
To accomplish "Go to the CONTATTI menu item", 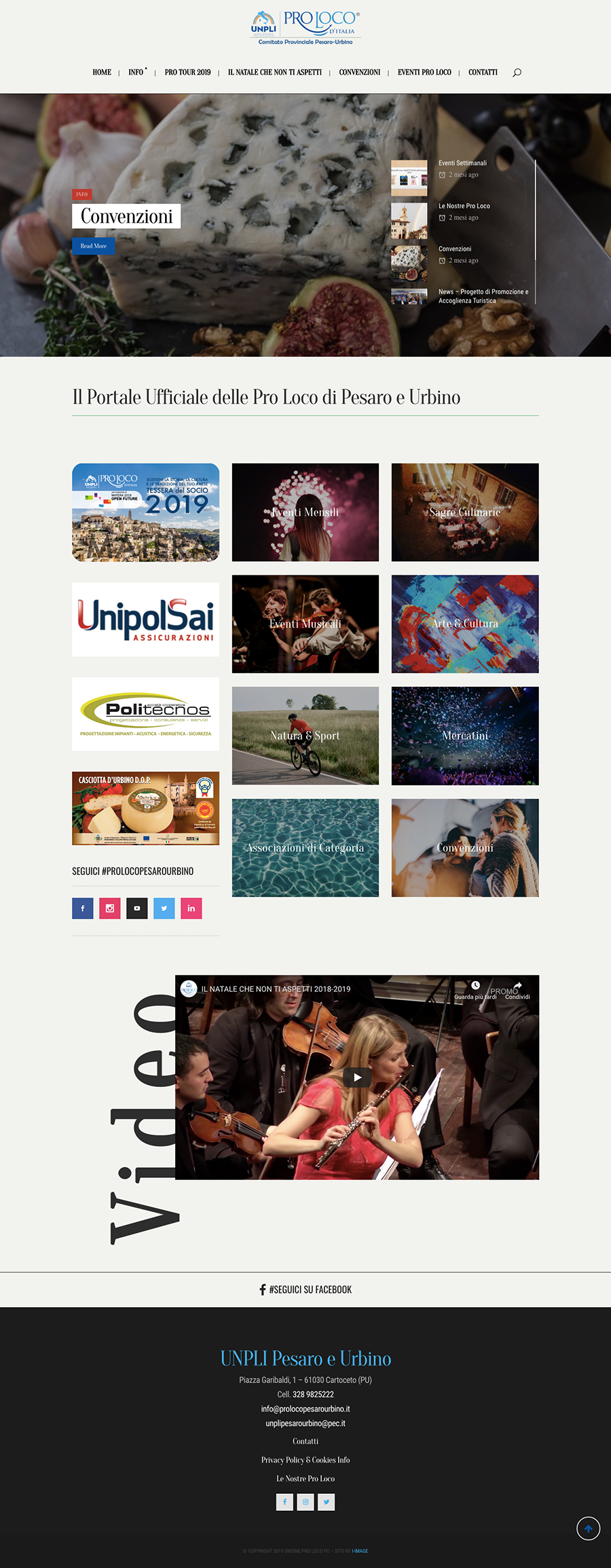I will (483, 72).
